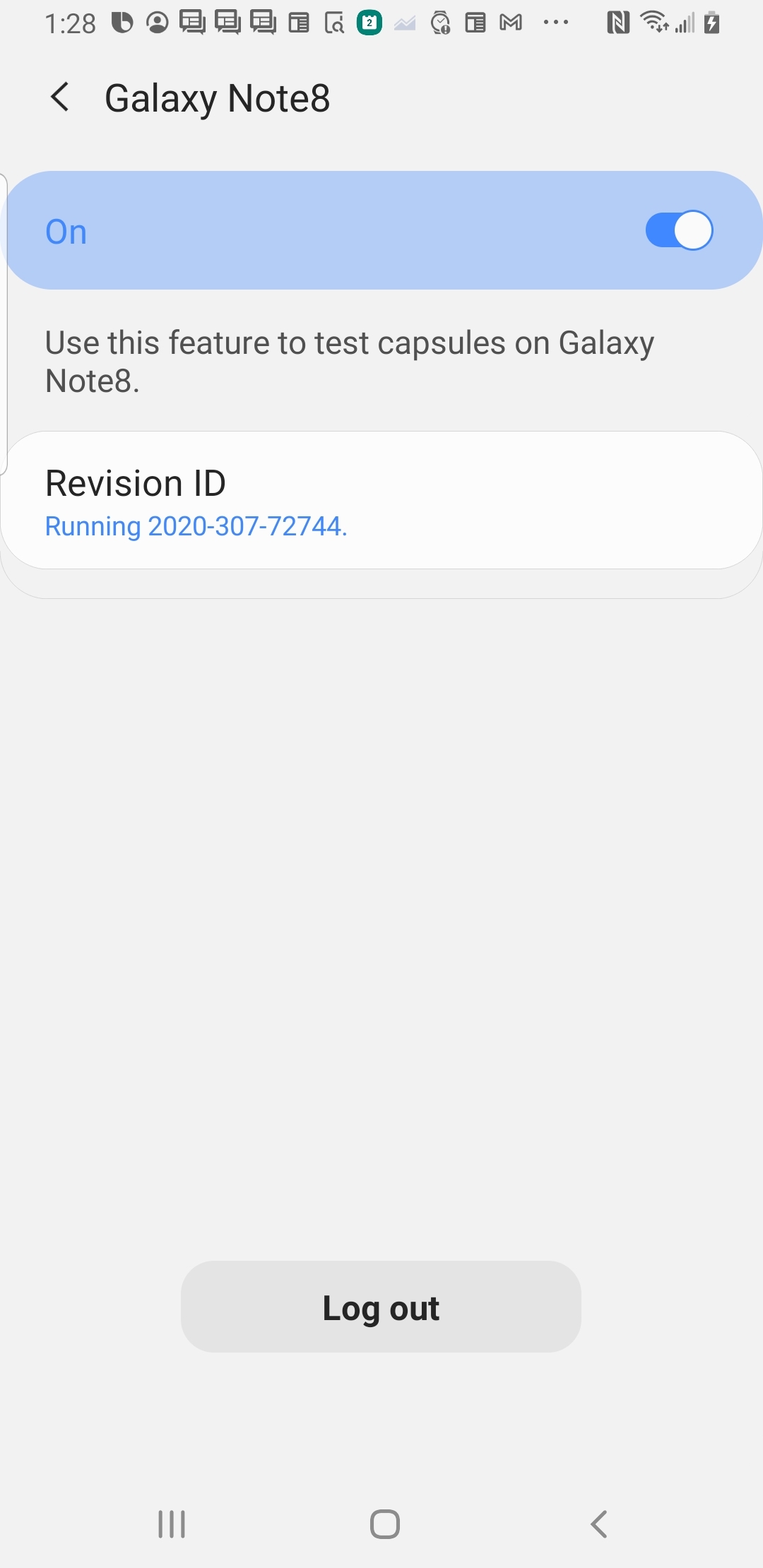
Task: Open the Revision ID row
Action: tap(381, 500)
